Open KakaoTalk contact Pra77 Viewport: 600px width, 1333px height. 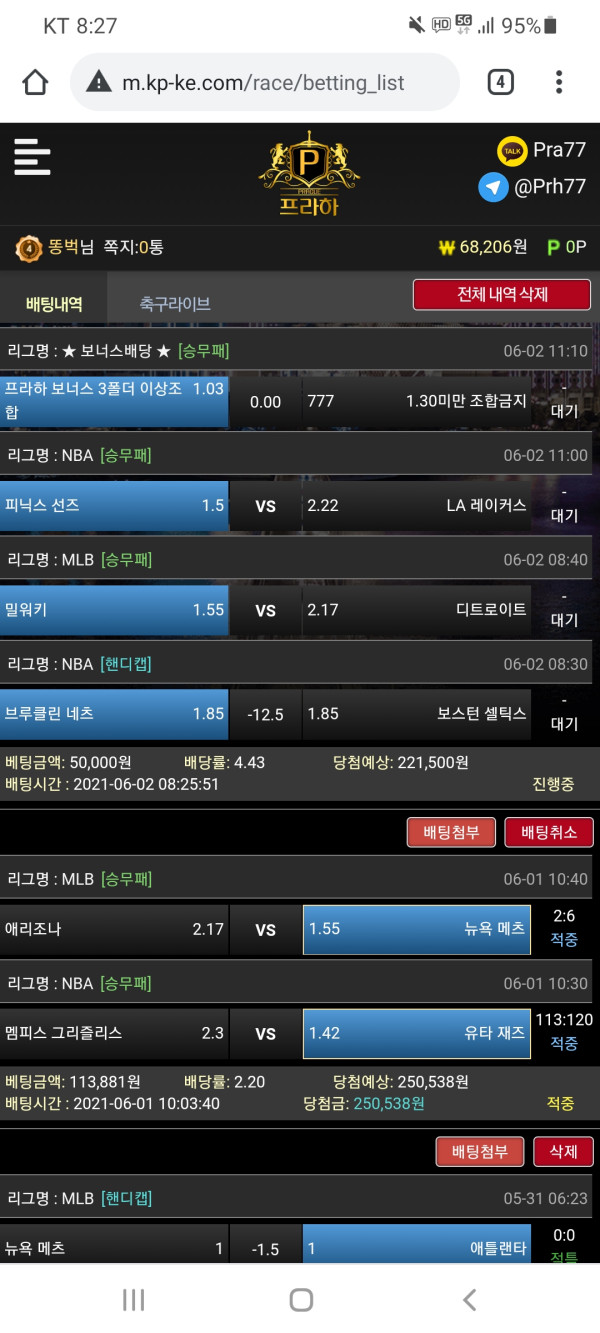541,151
